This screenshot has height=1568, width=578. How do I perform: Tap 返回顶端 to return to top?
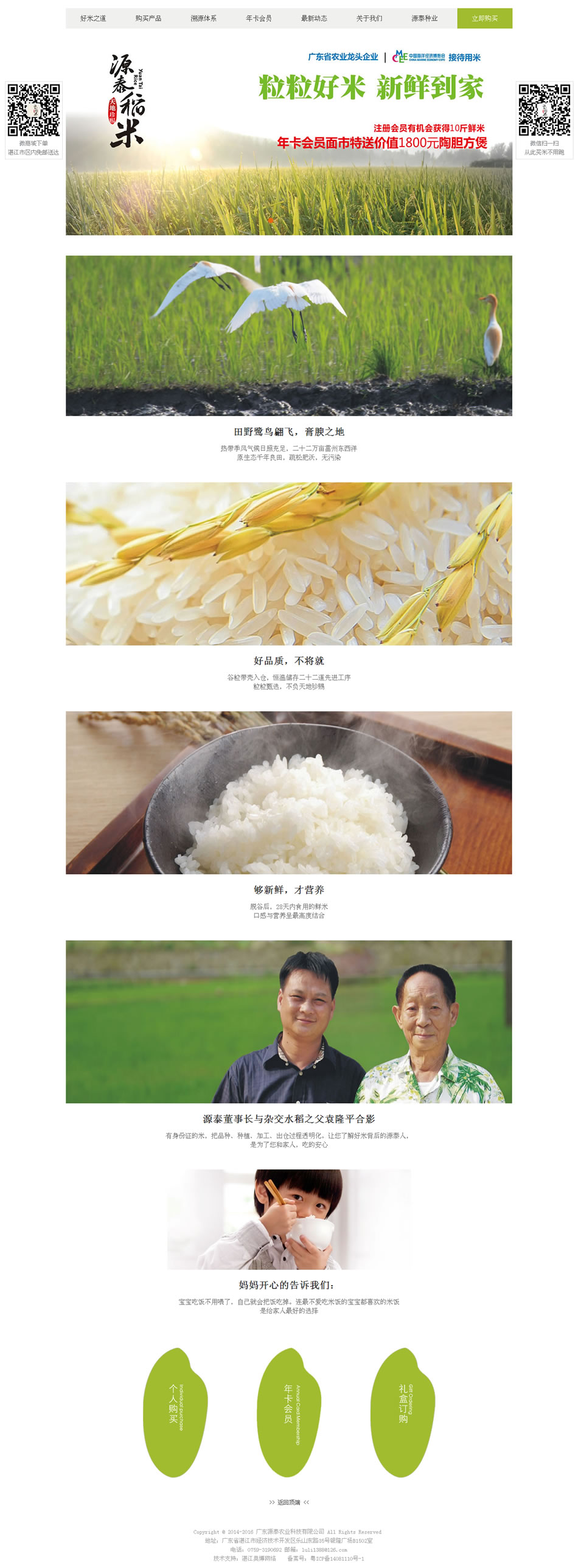coord(289,1502)
